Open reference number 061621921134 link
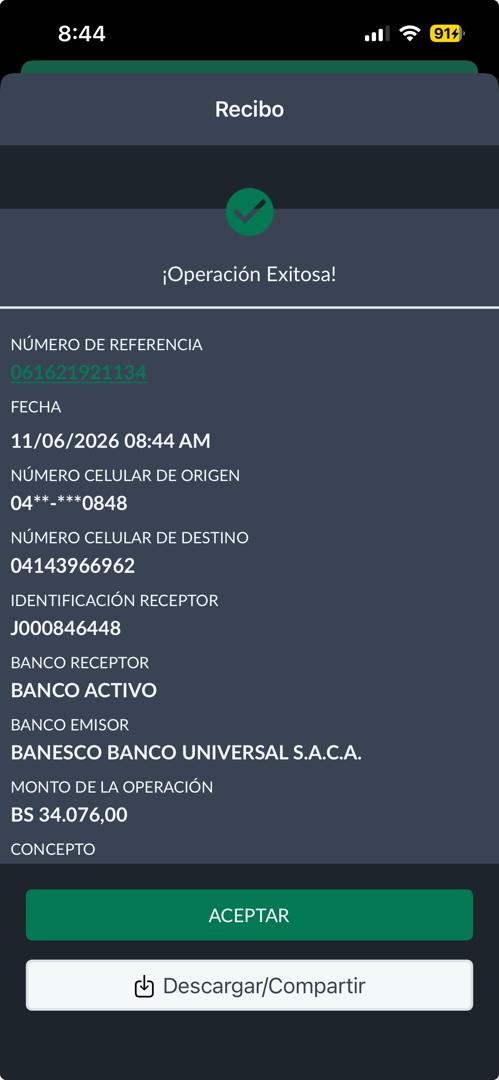The image size is (499, 1080). click(x=79, y=373)
